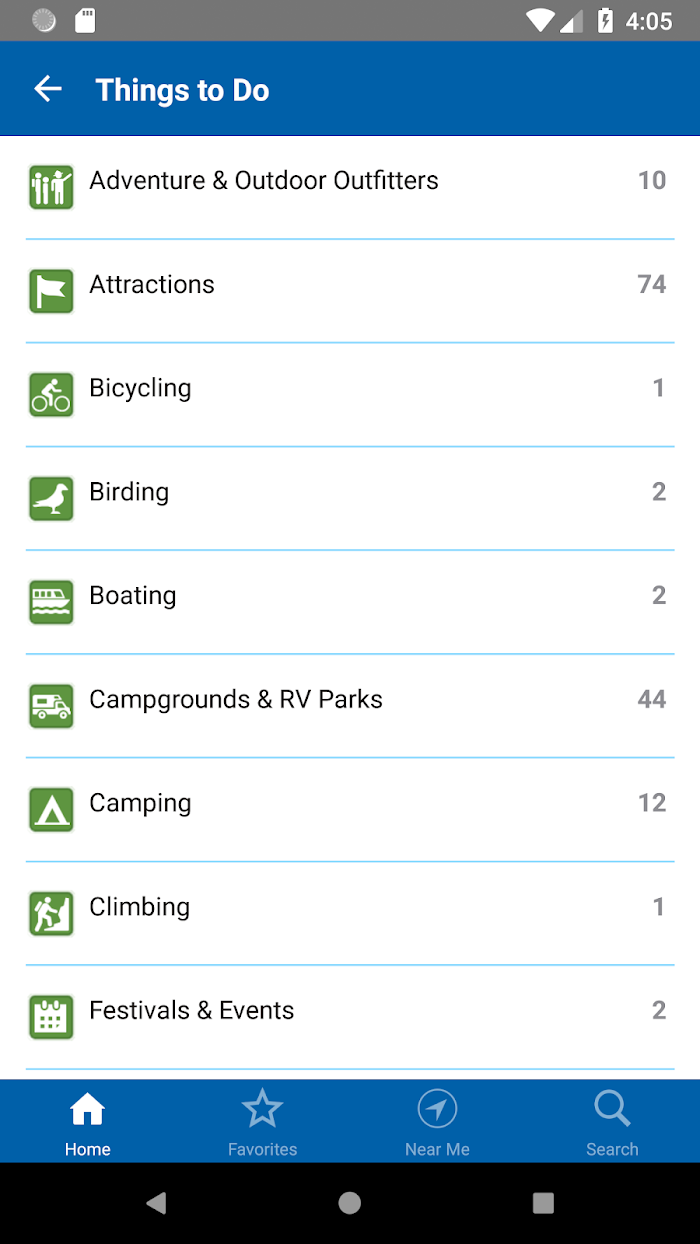Screen dimensions: 700x1244
Task: Tap the system back button
Action: point(156,1203)
